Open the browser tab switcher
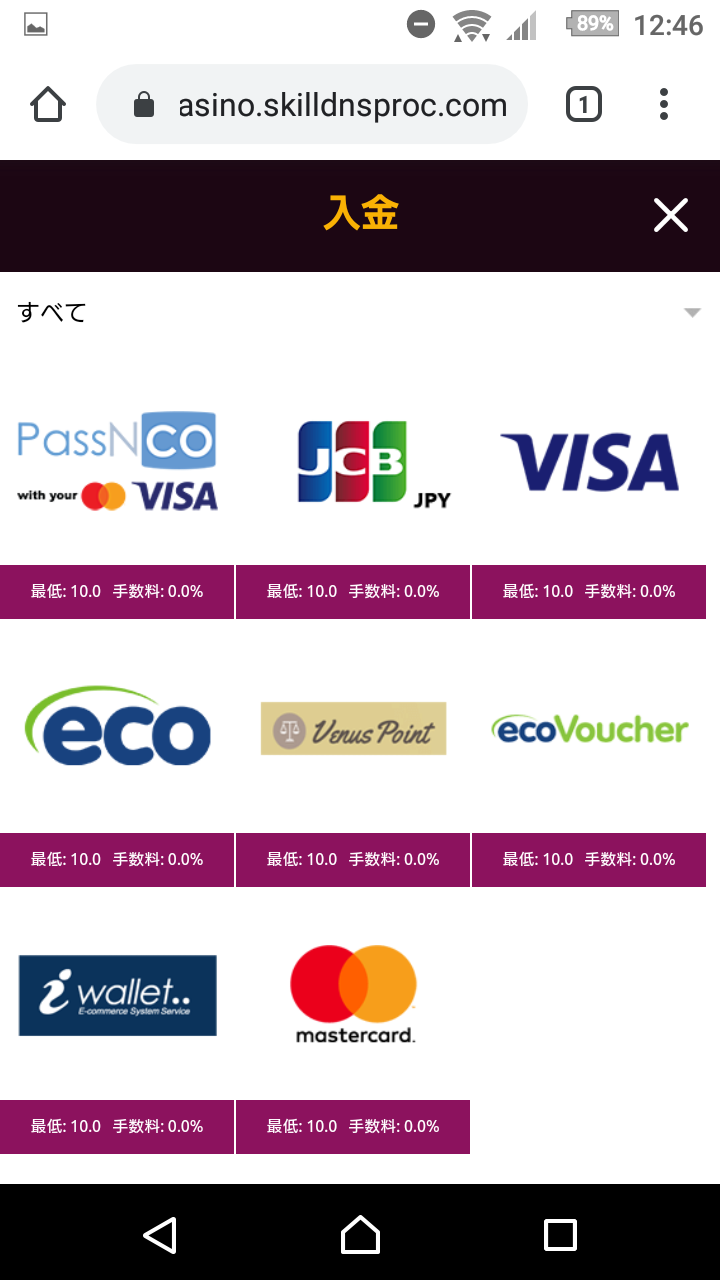Screen dimensions: 720x1280 [583, 104]
